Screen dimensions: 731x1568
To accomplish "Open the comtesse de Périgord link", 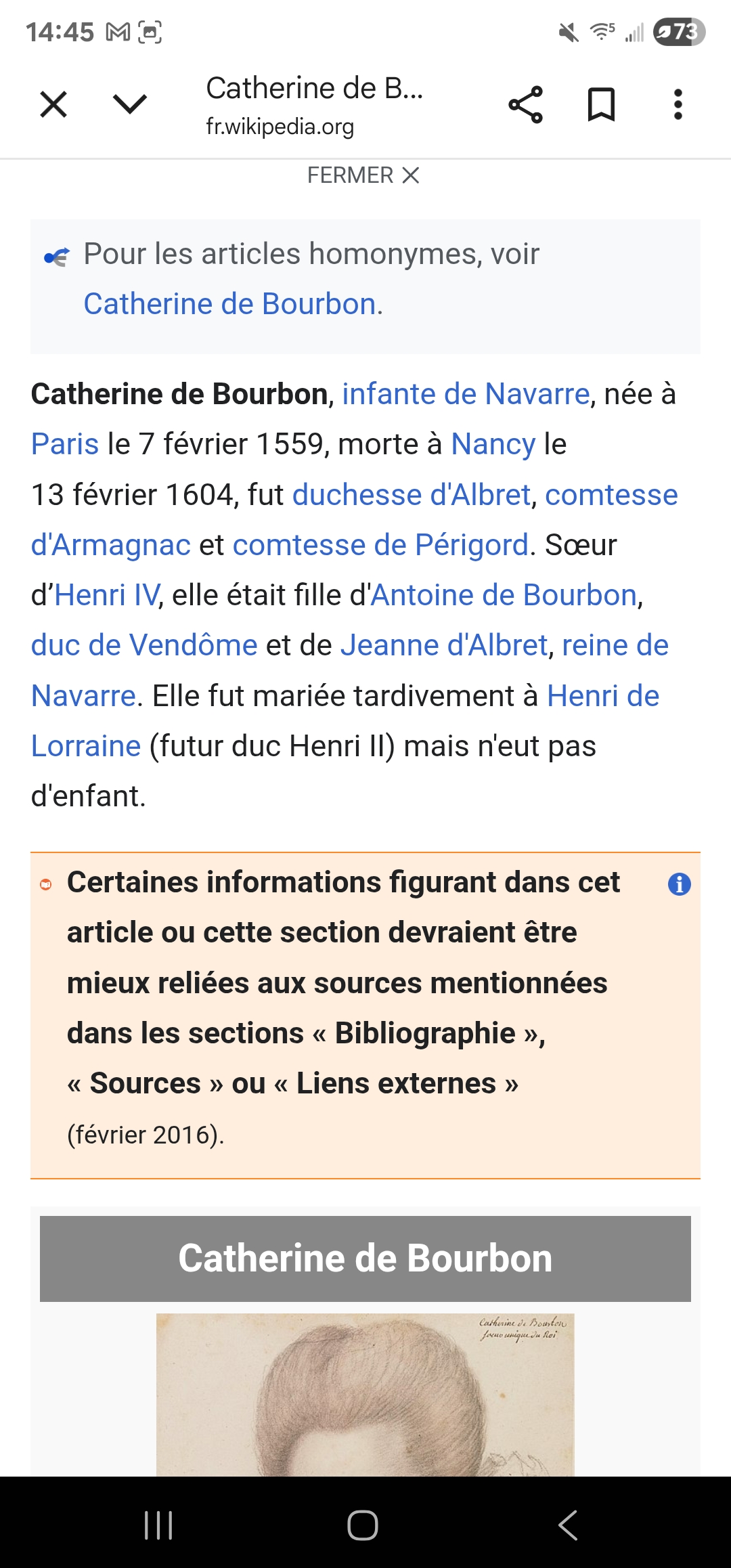I will pos(380,545).
